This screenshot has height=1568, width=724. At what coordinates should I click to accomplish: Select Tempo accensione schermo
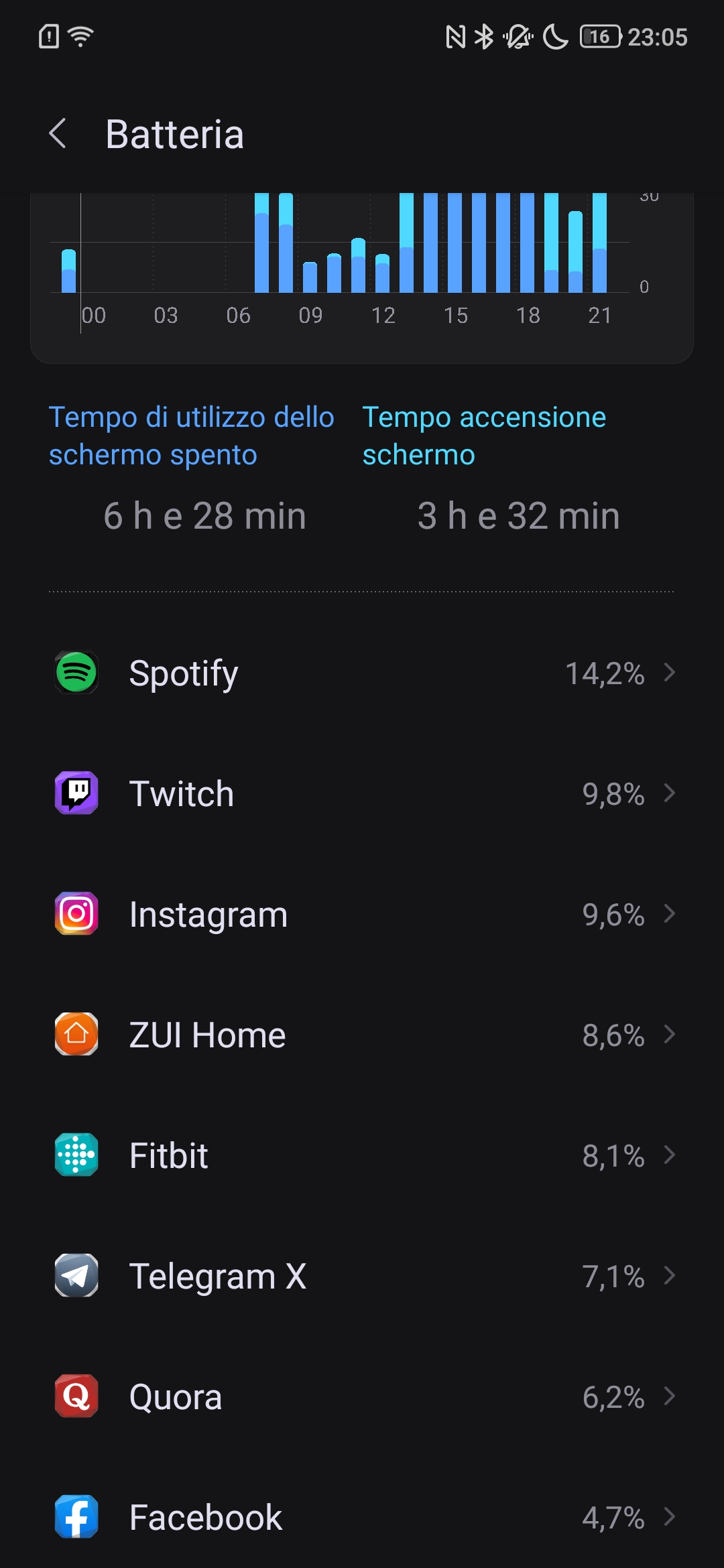point(484,436)
